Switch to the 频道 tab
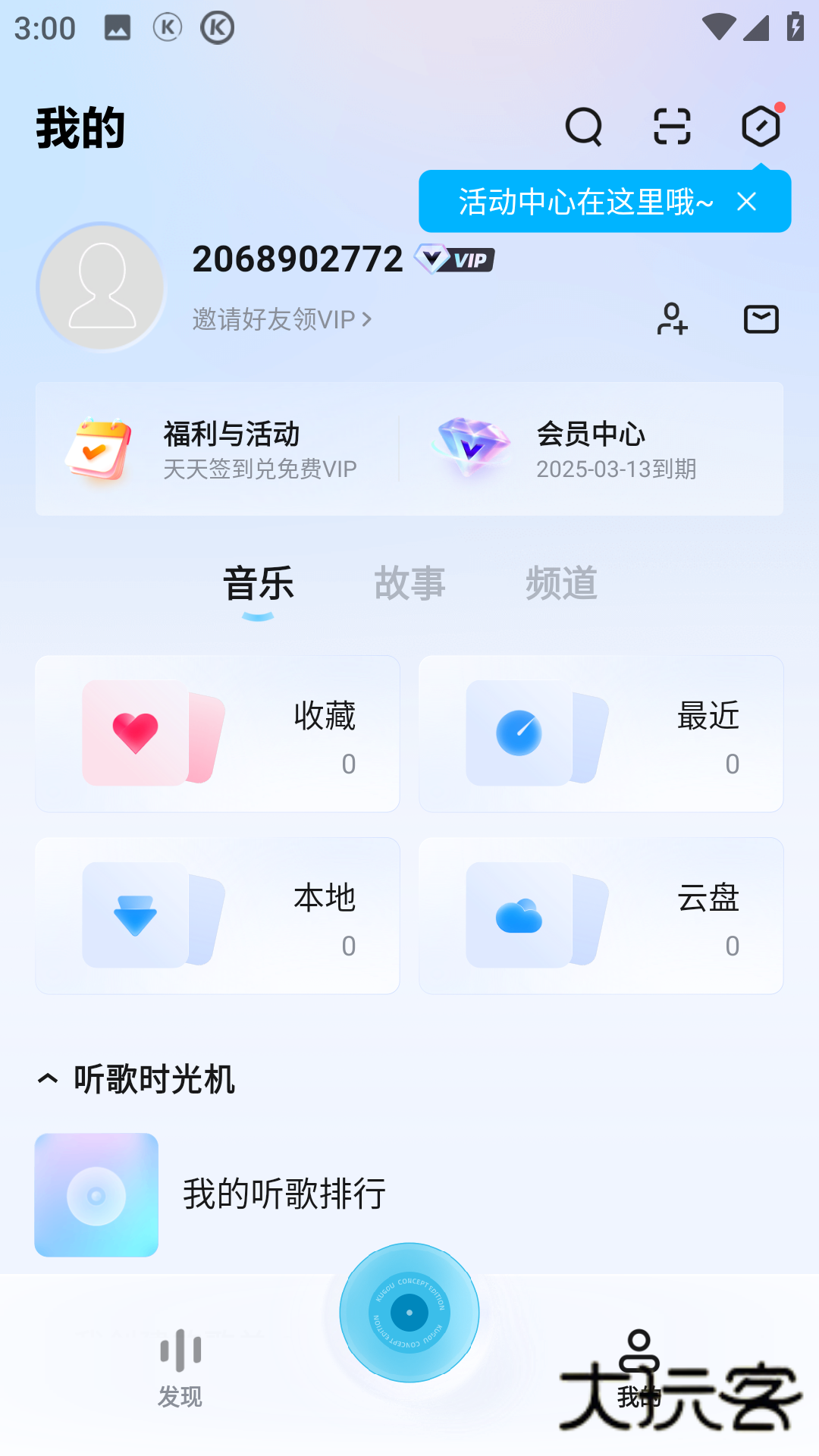This screenshot has width=819, height=1456. pyautogui.click(x=561, y=584)
